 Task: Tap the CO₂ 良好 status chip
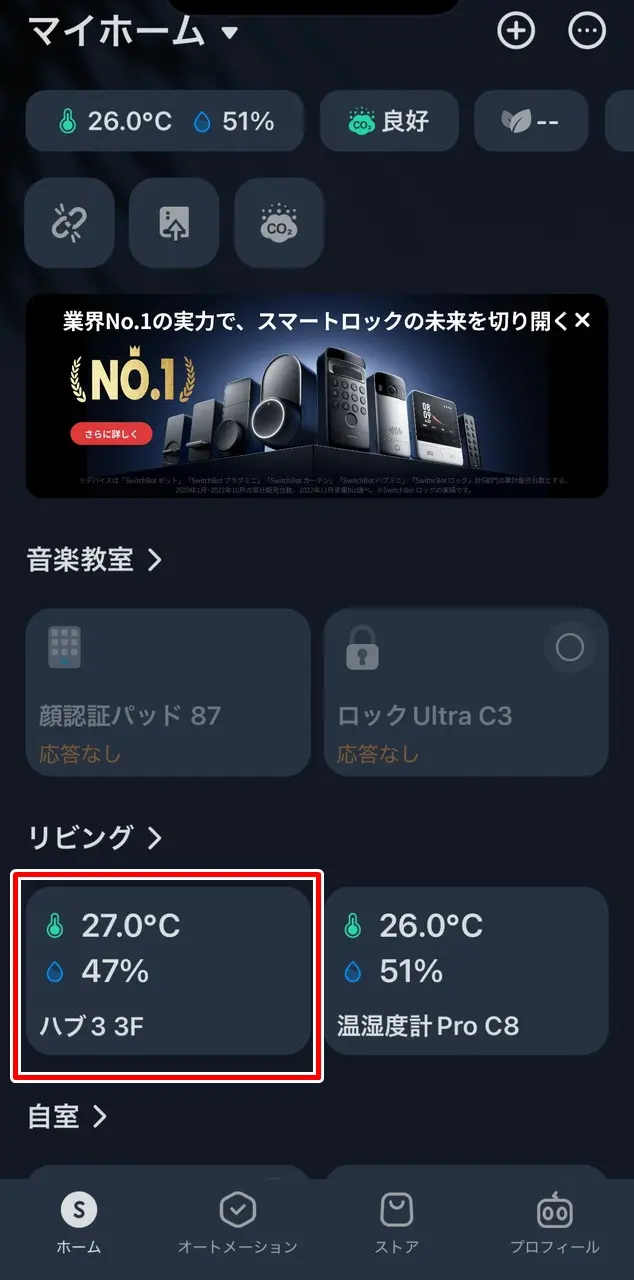pyautogui.click(x=389, y=121)
